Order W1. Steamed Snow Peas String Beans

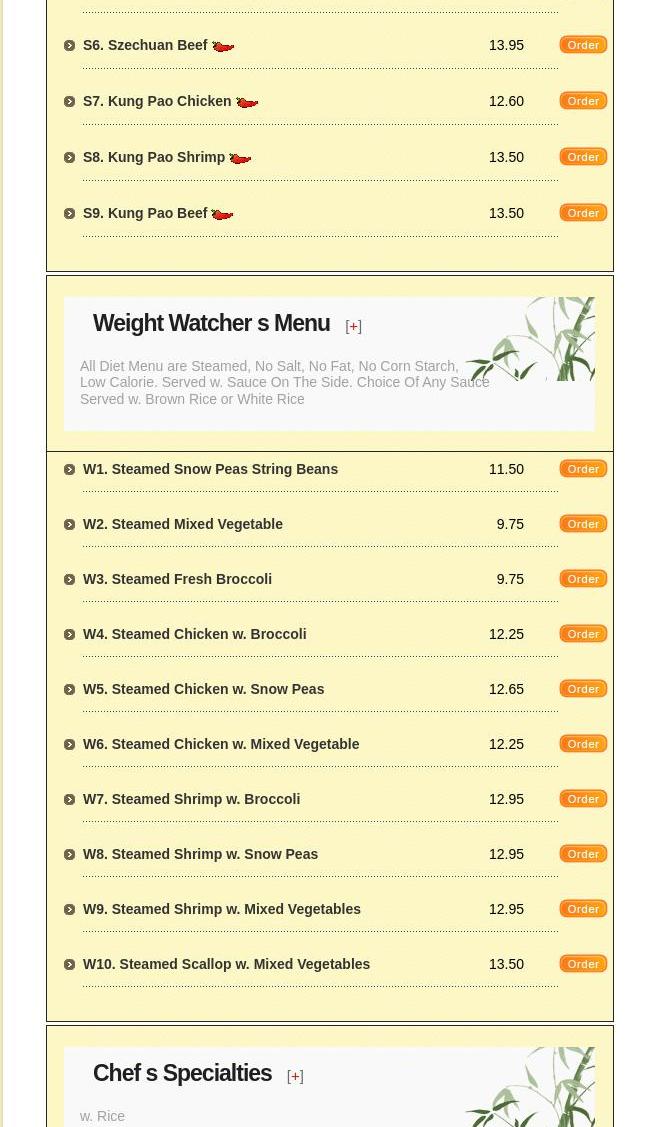(583, 469)
